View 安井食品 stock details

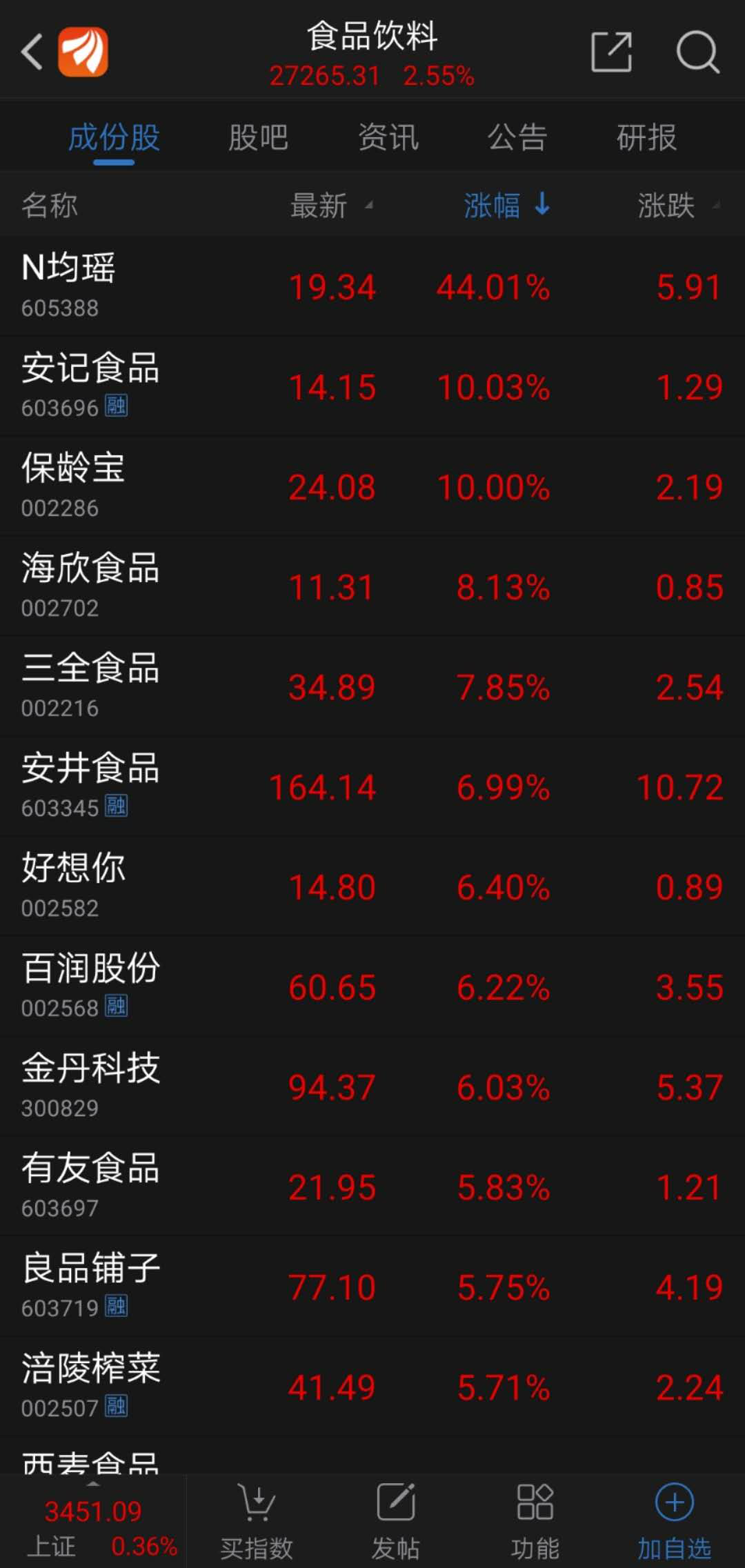(x=372, y=786)
